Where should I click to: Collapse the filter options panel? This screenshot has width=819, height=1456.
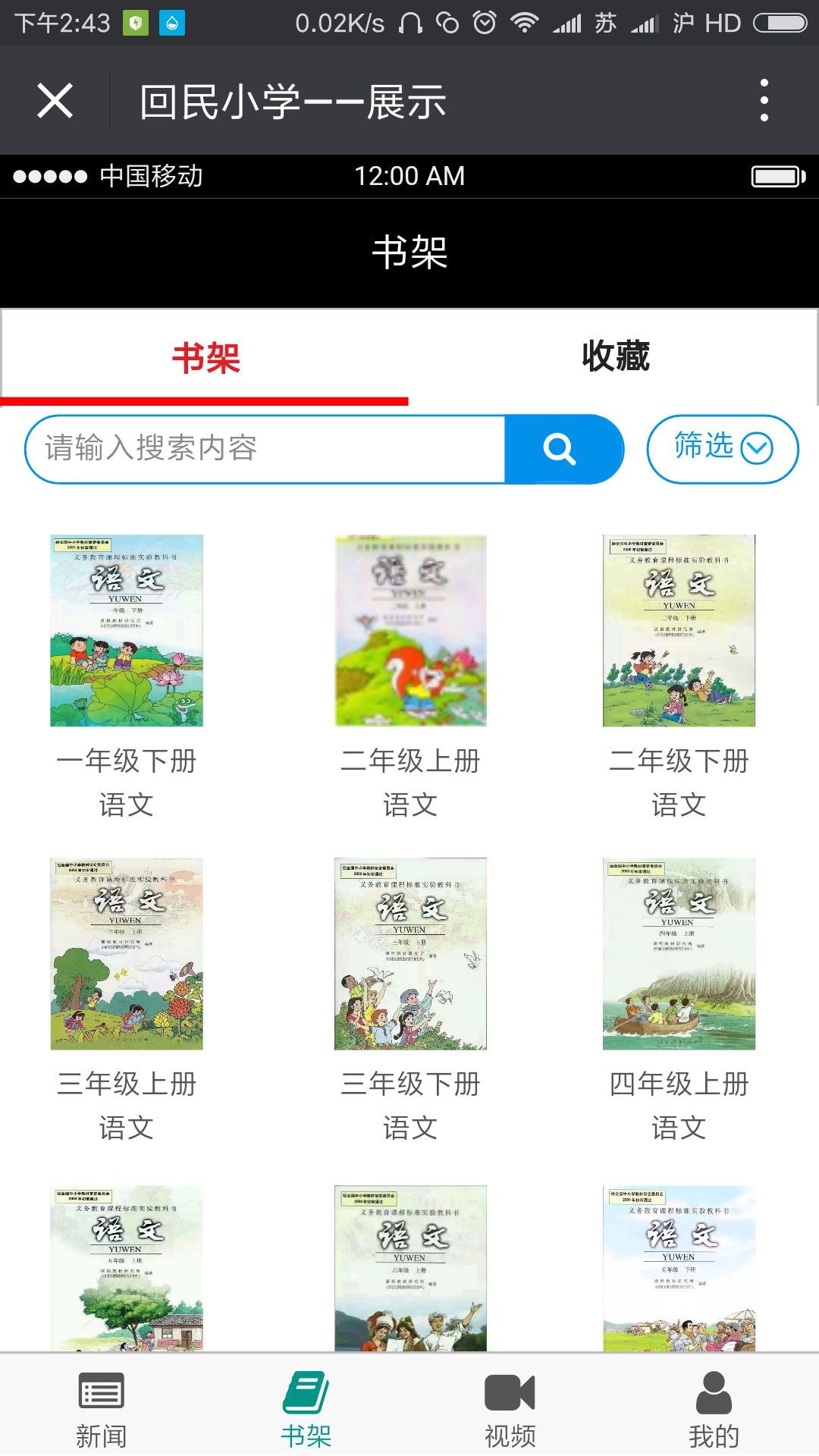721,449
